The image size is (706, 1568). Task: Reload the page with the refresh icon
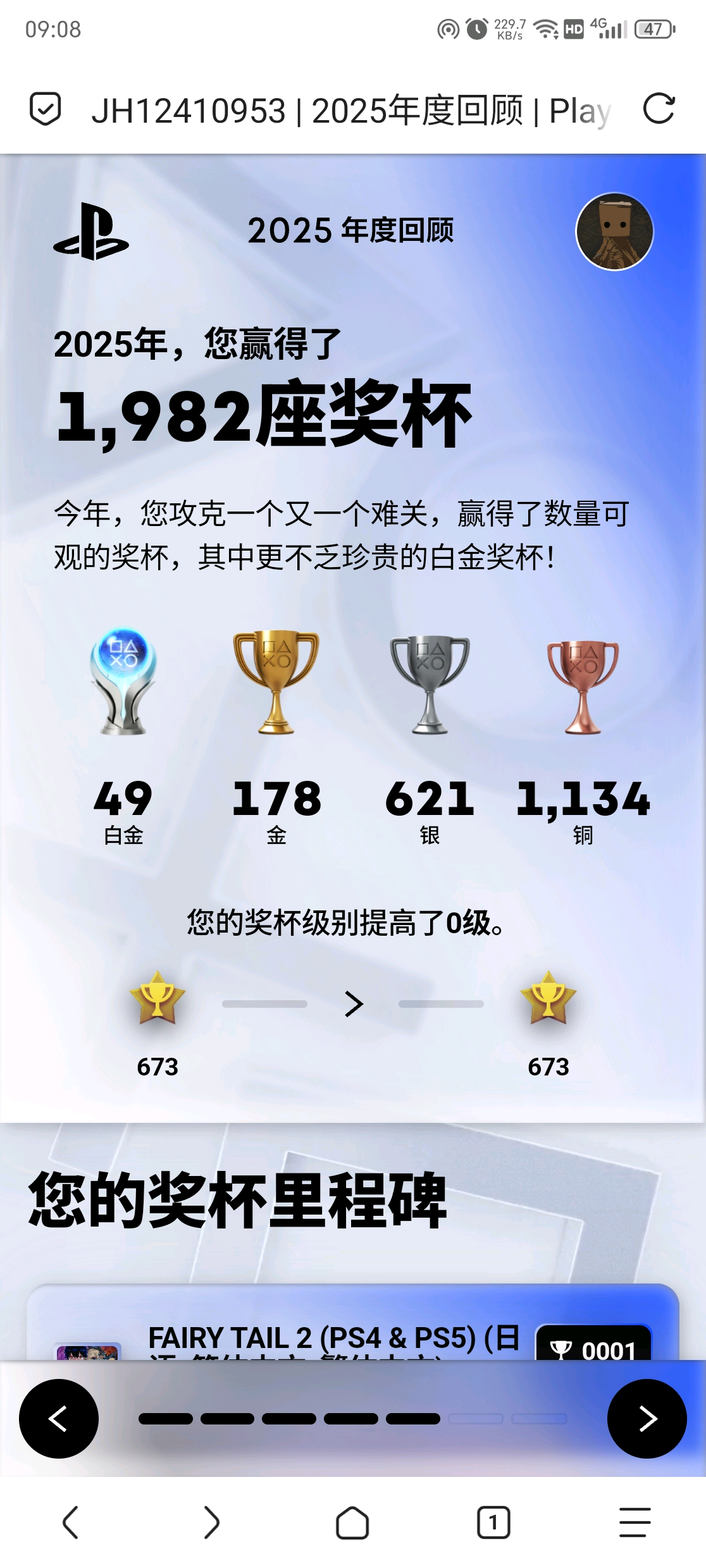(x=659, y=109)
